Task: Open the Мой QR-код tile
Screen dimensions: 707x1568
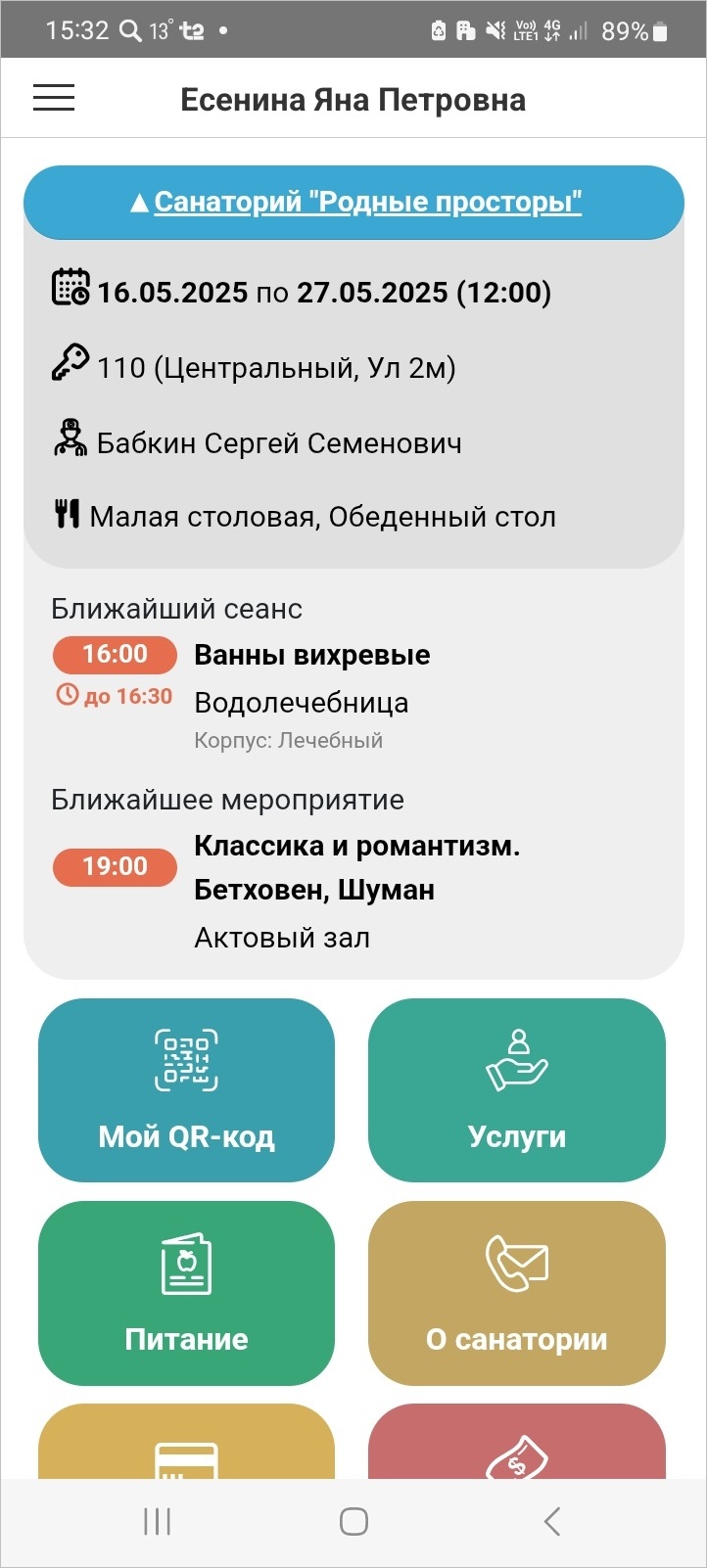Action: 186,1089
